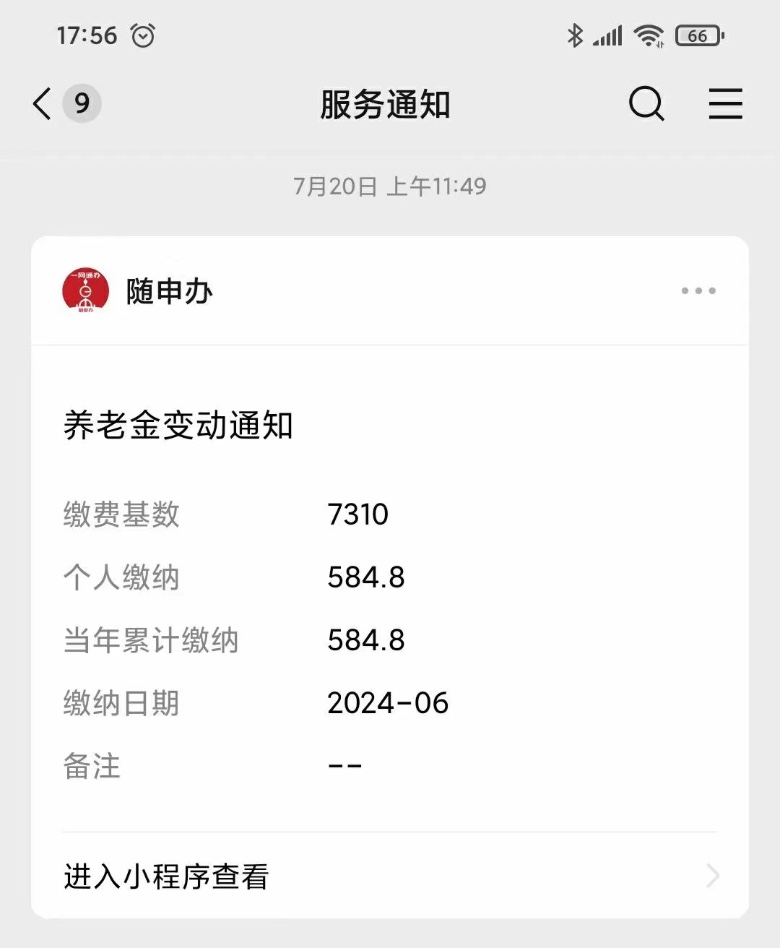
Task: Go back to the chat list
Action: (42, 104)
